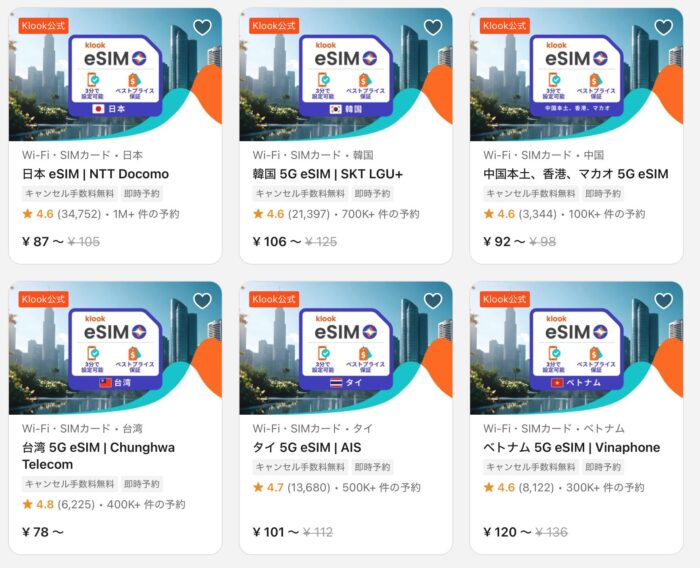Open the 日本 eSIM NTT Docomo card
This screenshot has height=568, width=700.
coord(96,174)
